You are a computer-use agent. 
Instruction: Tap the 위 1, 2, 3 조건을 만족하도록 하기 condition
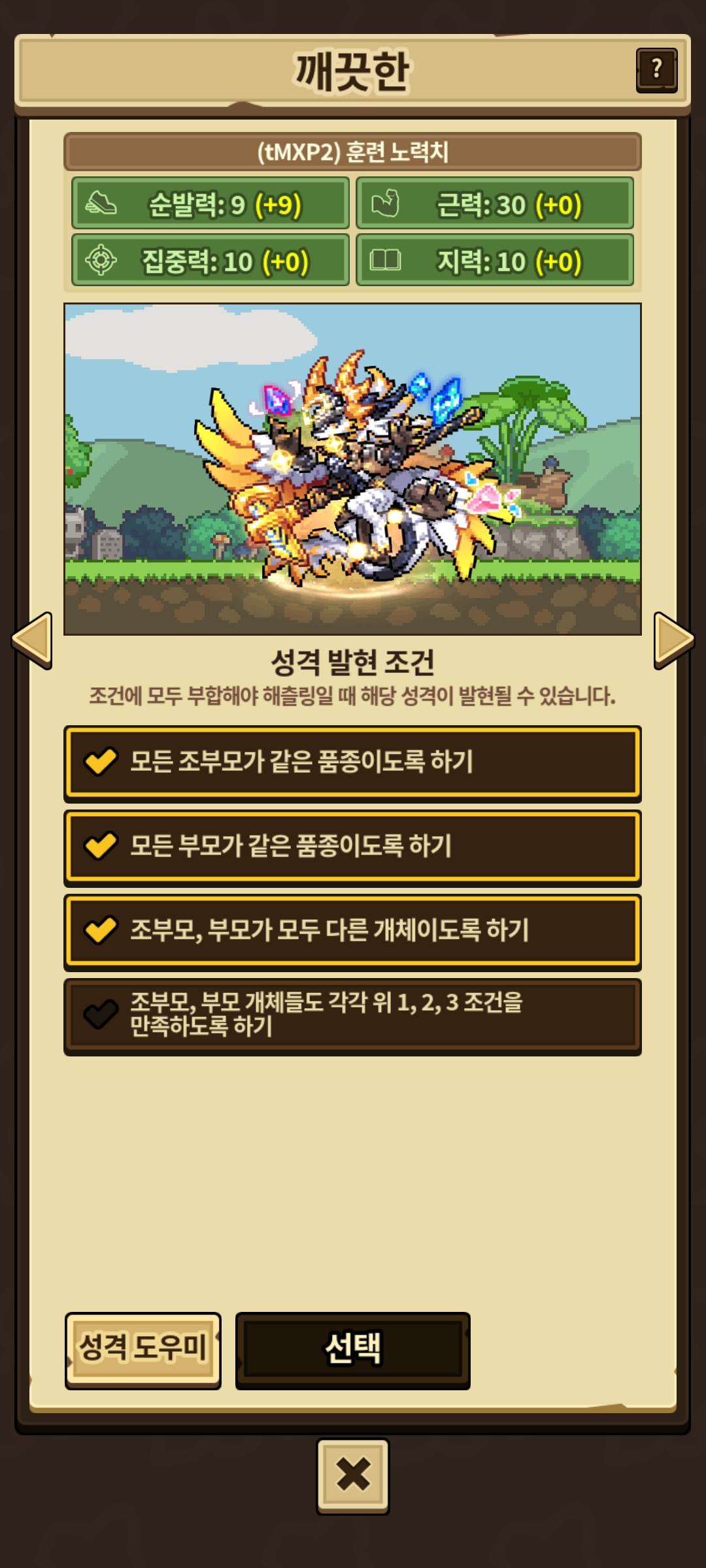(352, 1017)
